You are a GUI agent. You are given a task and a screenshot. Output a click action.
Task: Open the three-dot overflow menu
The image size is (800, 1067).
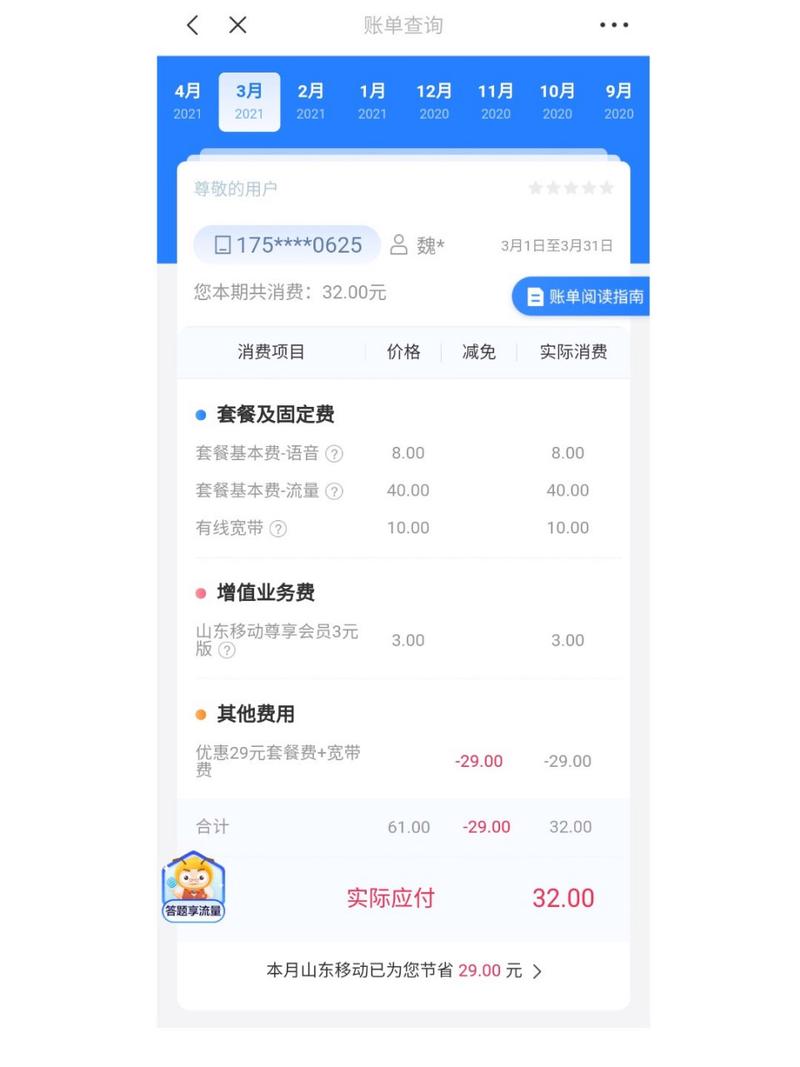pos(613,26)
